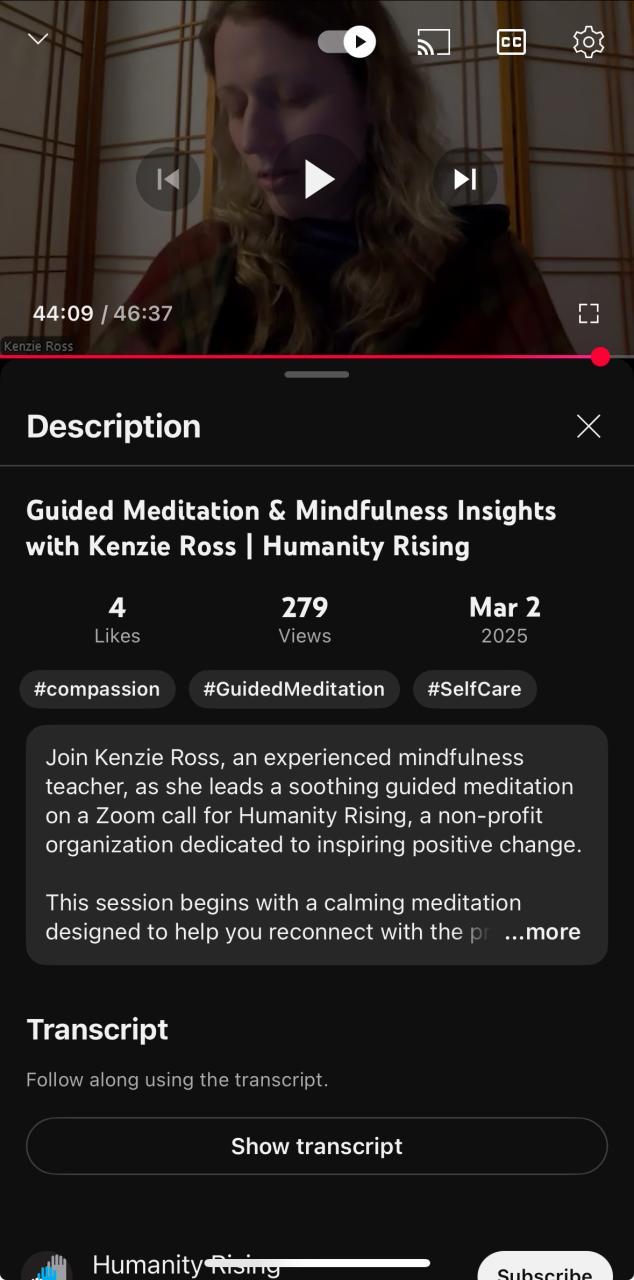The width and height of the screenshot is (634, 1280).
Task: Show the video transcript
Action: tap(316, 1146)
